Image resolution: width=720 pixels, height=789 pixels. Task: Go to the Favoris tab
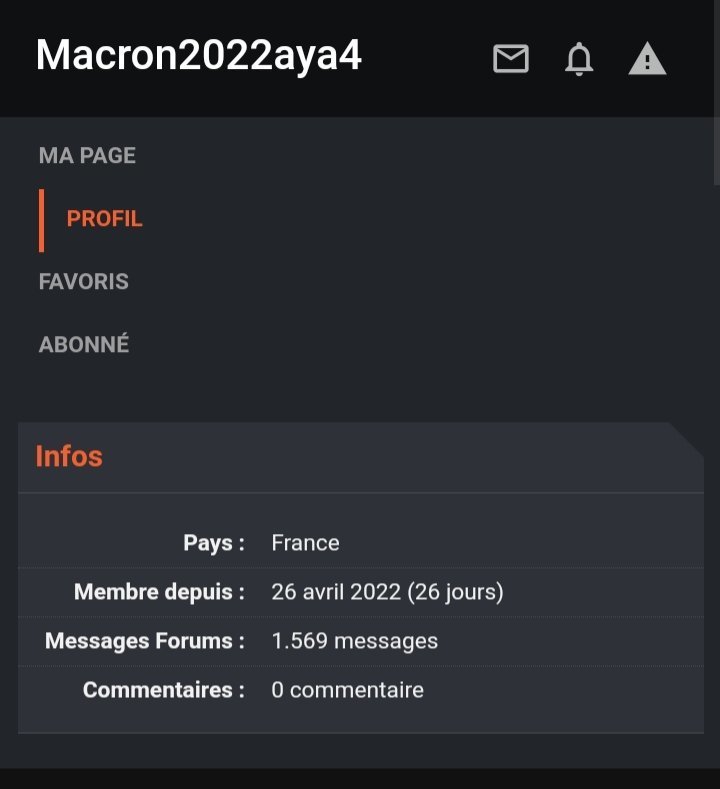click(x=84, y=281)
